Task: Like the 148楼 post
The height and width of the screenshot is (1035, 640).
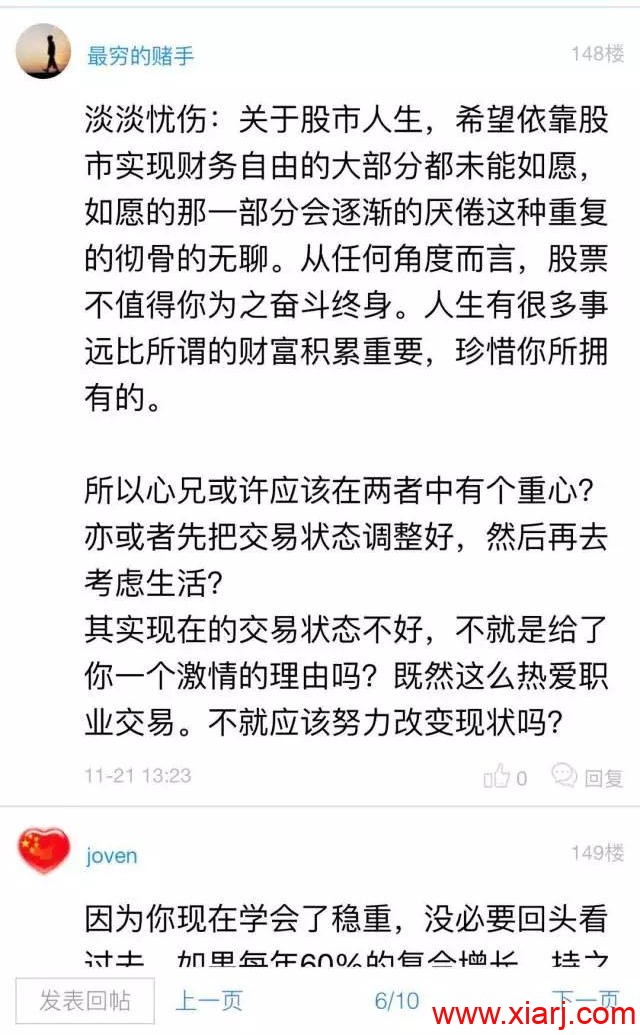Action: [505, 776]
